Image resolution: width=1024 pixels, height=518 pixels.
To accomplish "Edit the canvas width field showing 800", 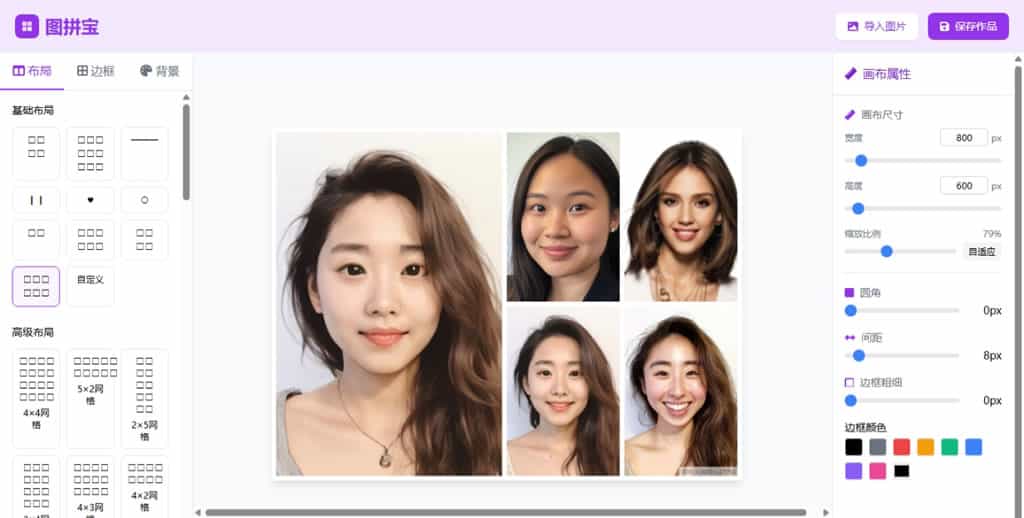I will 963,138.
